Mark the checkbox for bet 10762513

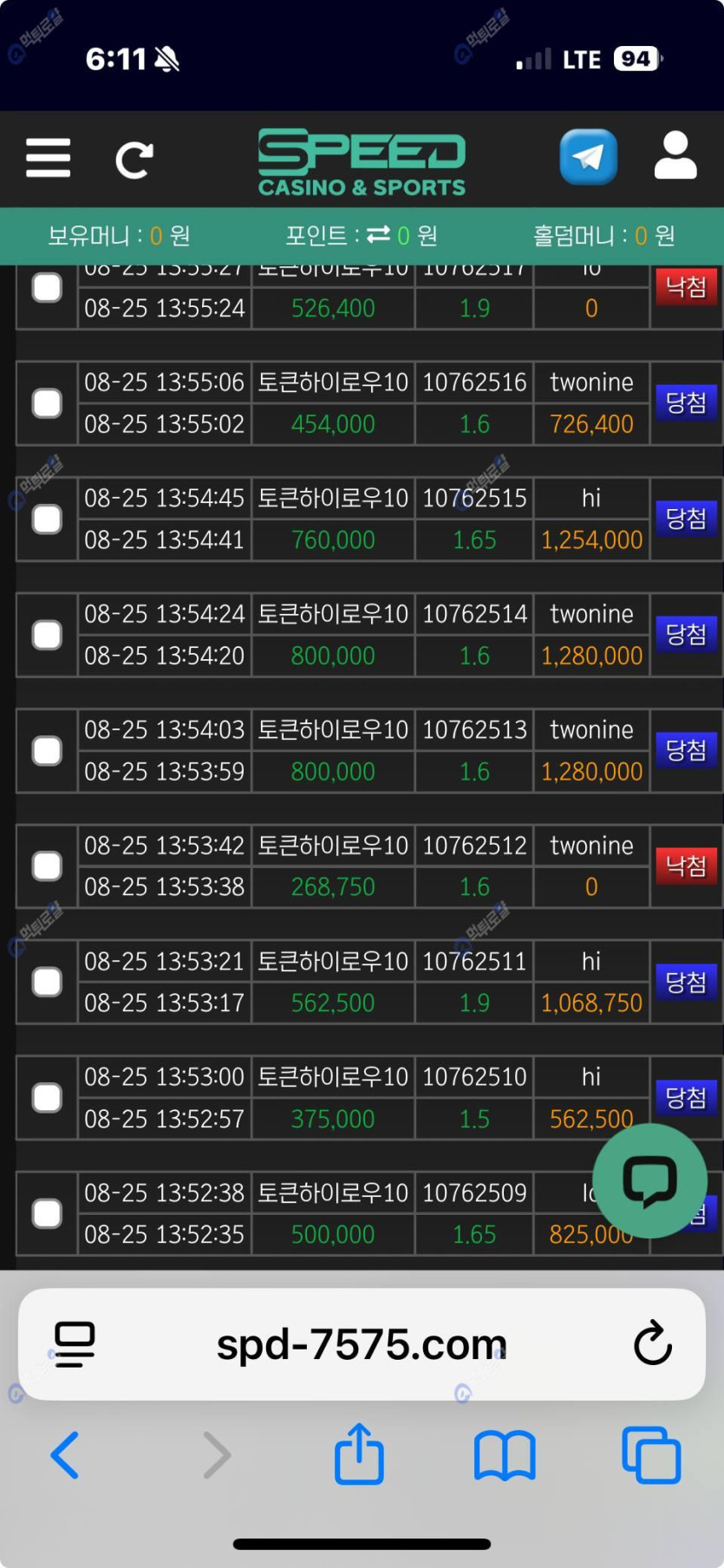coord(47,751)
